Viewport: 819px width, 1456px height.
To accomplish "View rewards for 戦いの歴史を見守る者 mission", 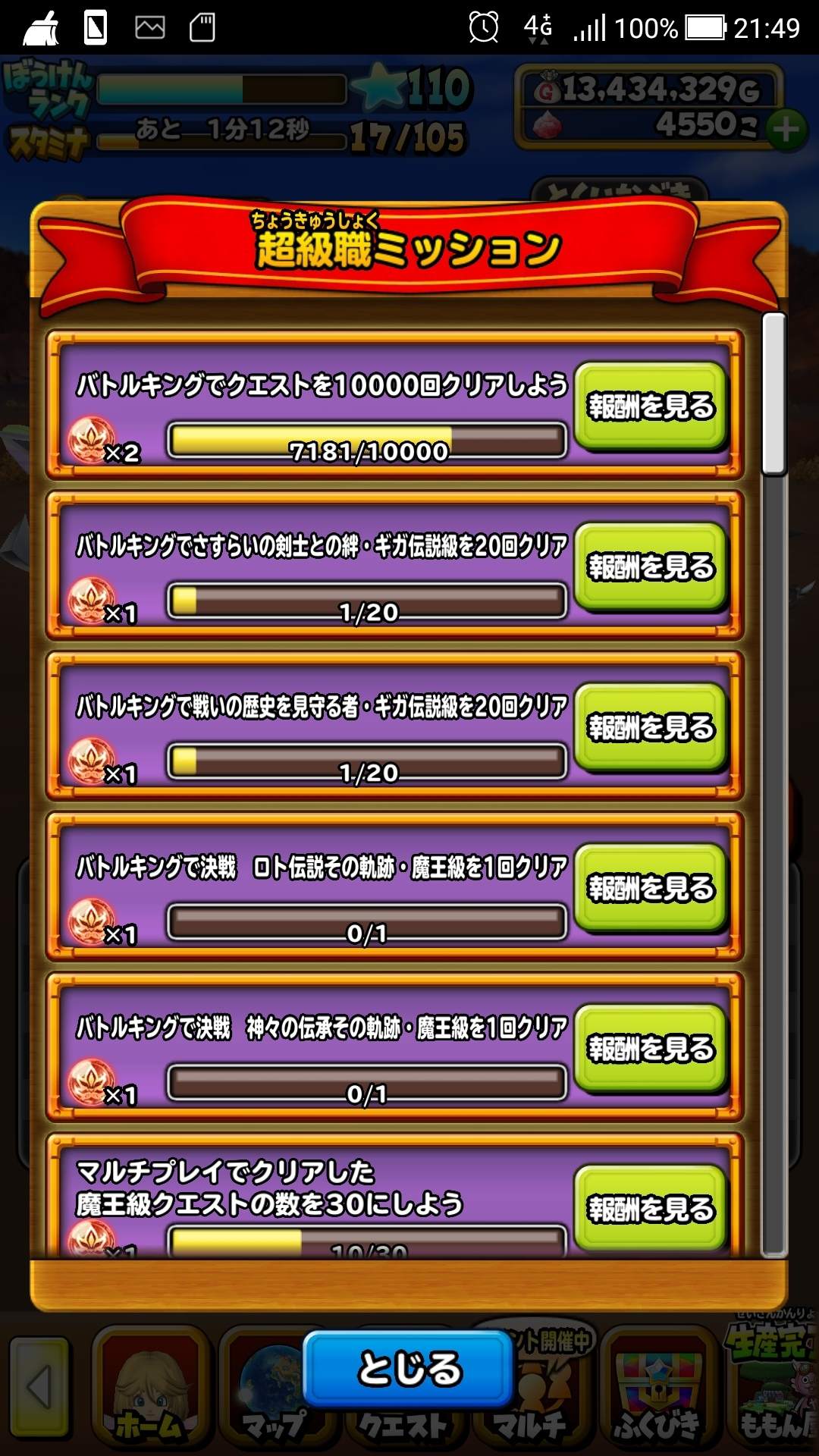I will pyautogui.click(x=651, y=727).
